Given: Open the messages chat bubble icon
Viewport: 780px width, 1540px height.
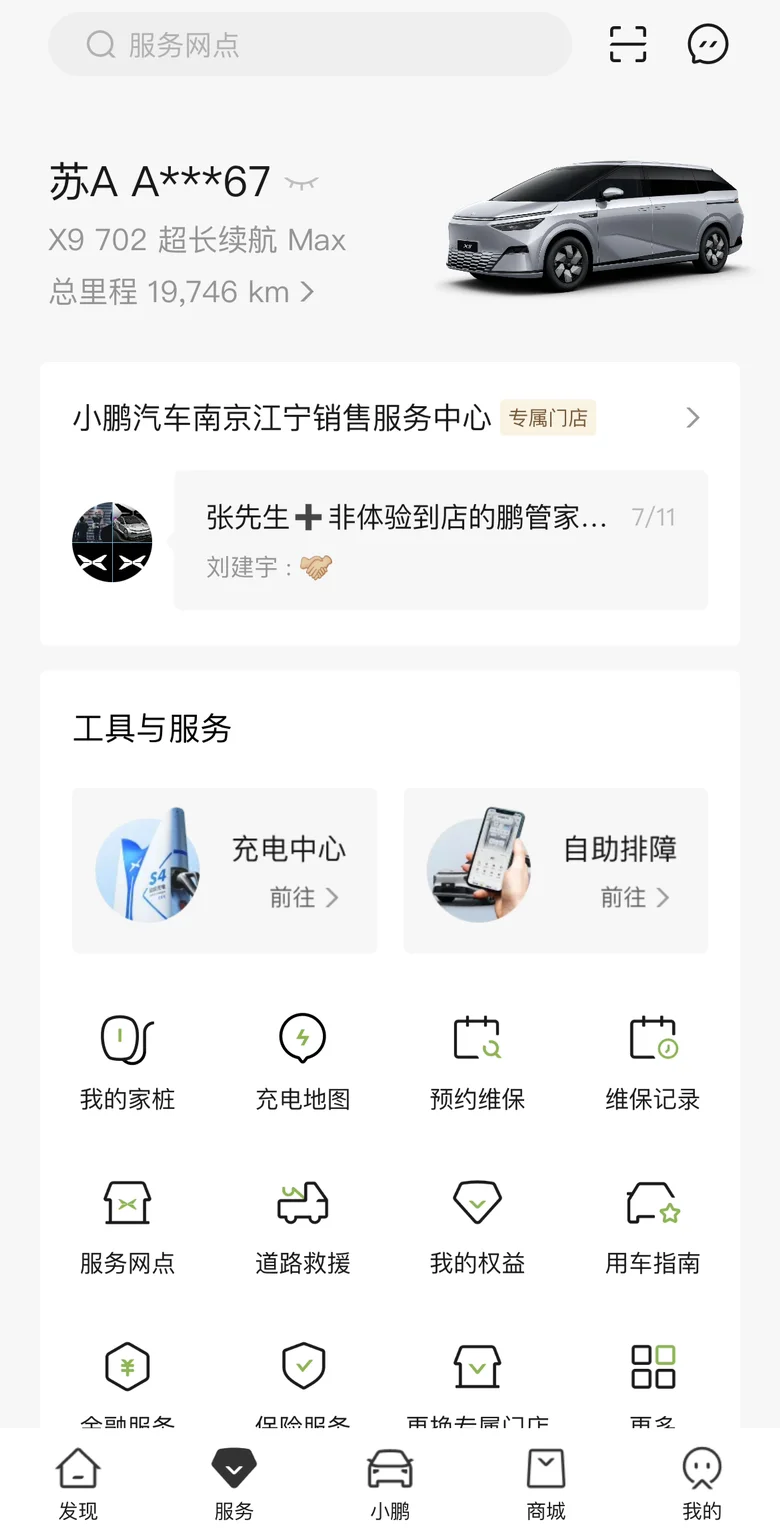Looking at the screenshot, I should pos(708,45).
